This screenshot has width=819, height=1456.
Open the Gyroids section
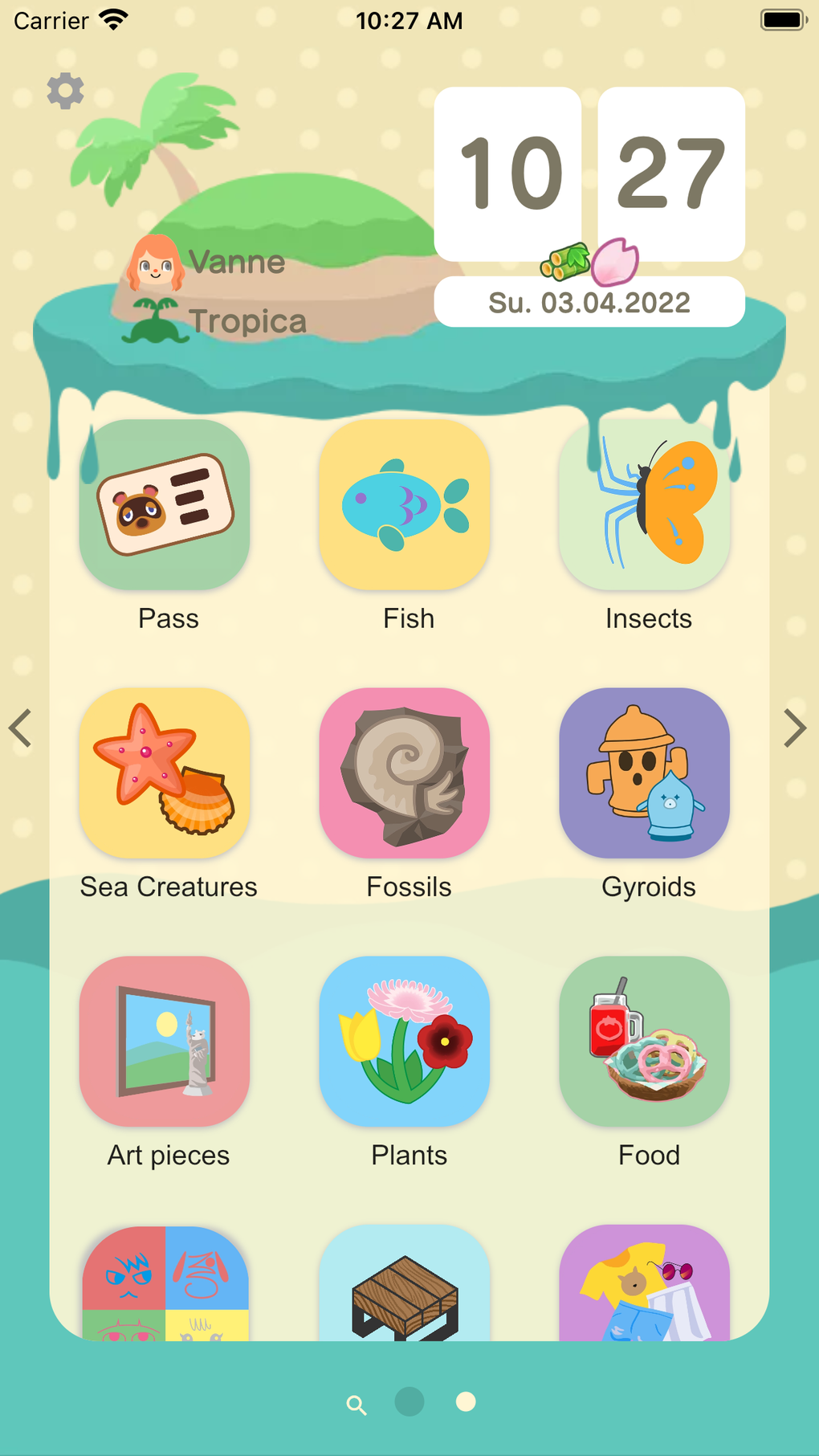pos(645,773)
